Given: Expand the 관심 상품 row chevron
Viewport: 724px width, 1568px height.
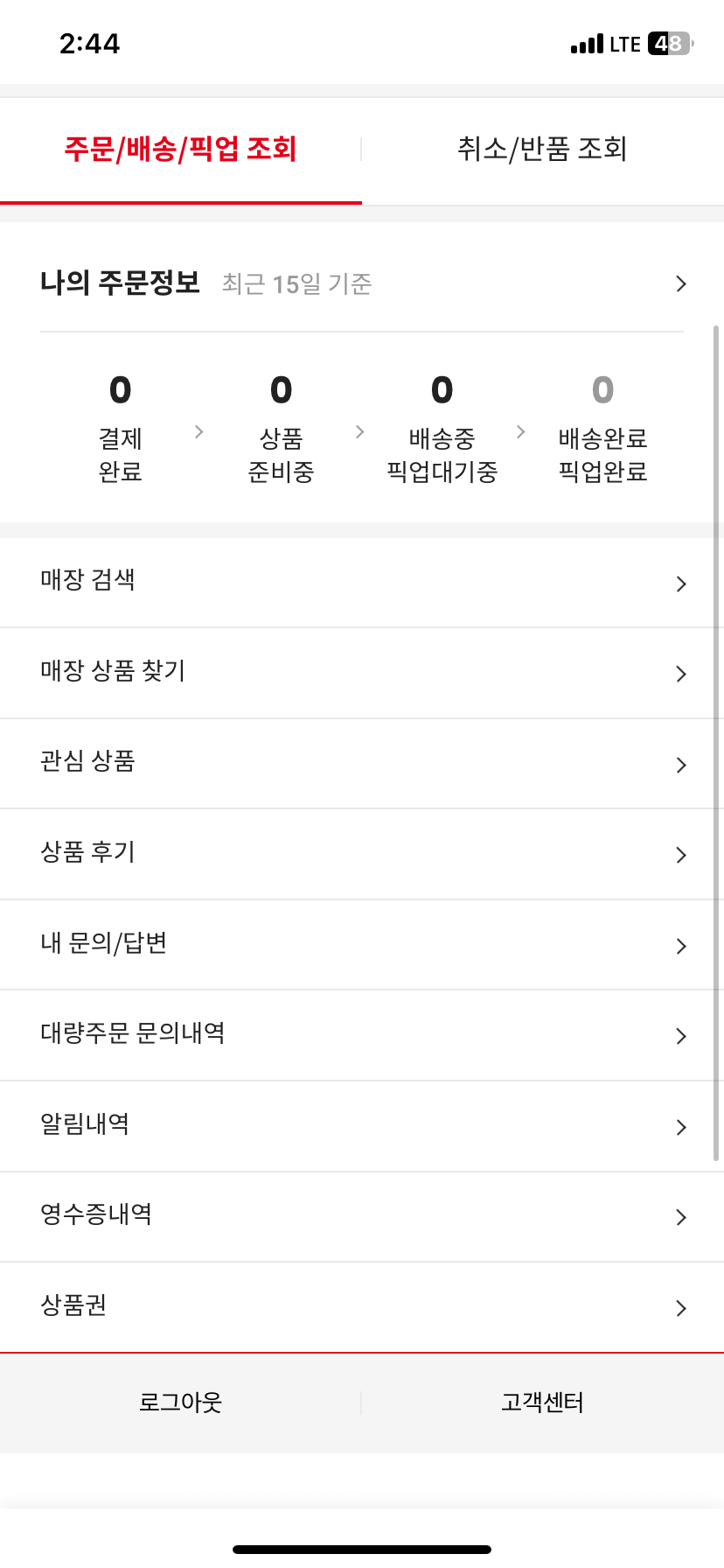Looking at the screenshot, I should [x=680, y=764].
